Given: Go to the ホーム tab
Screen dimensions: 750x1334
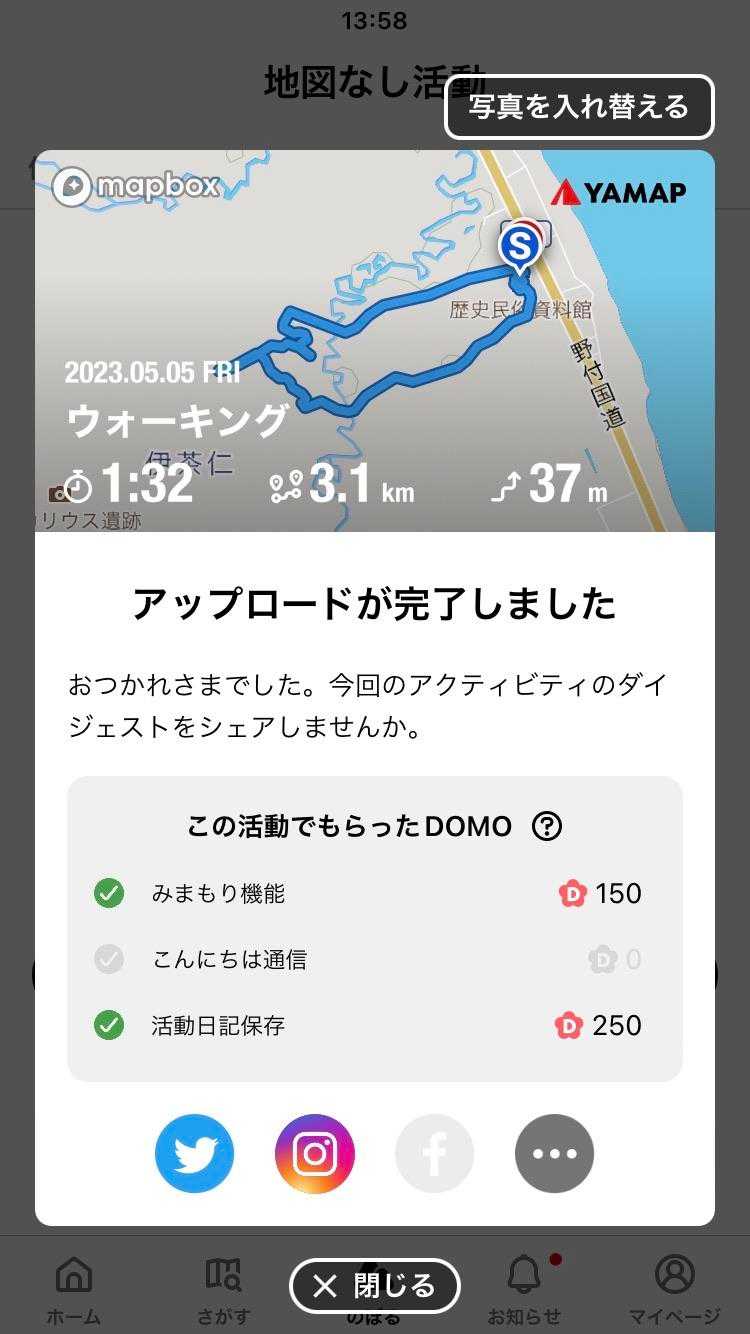Looking at the screenshot, I should [x=74, y=1288].
